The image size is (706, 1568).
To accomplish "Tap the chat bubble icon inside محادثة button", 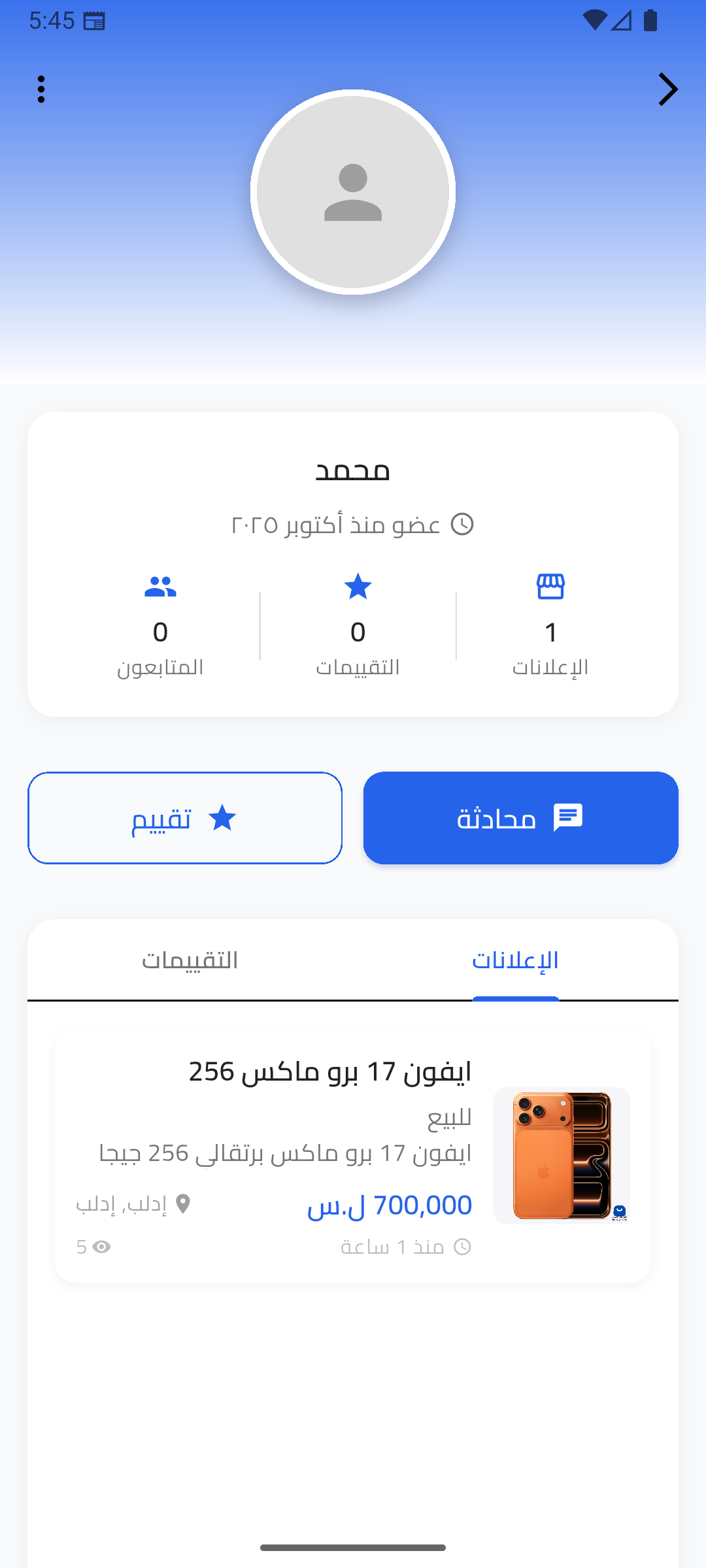I will (568, 817).
